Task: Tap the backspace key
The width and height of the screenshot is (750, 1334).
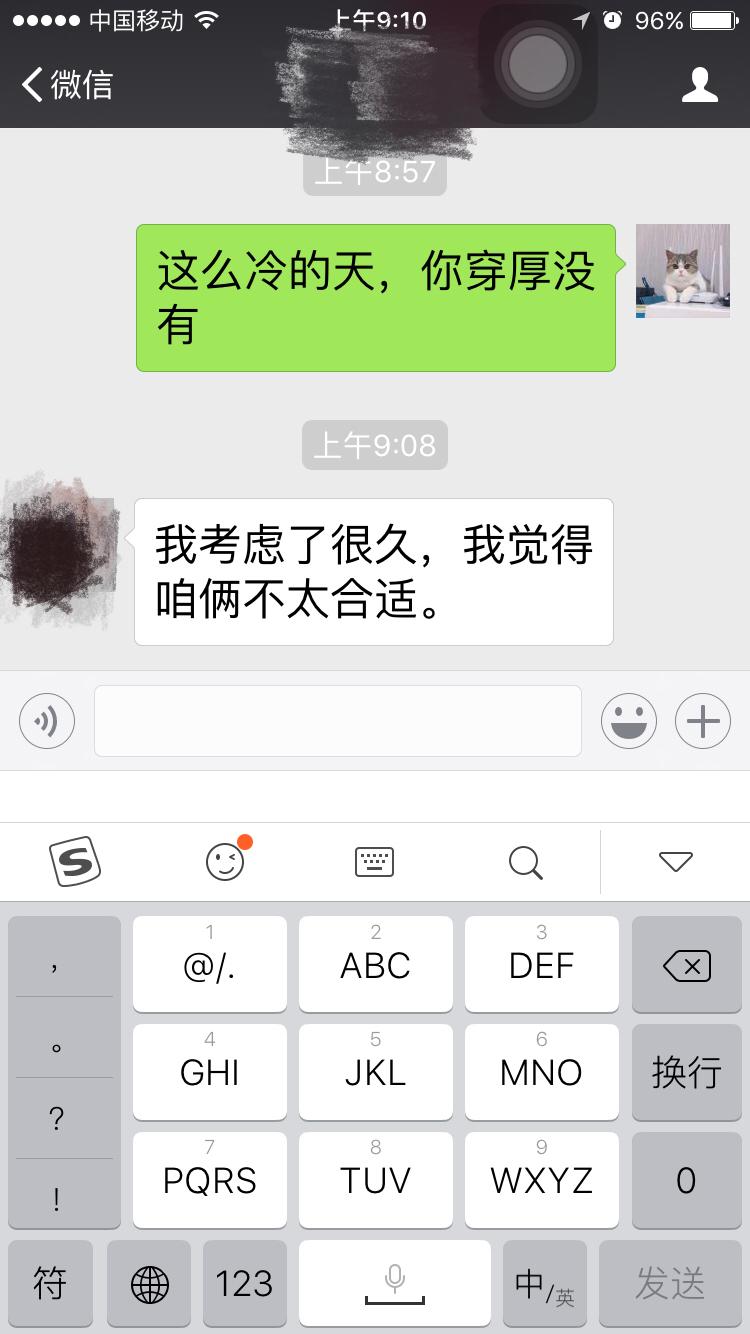Action: (x=686, y=965)
